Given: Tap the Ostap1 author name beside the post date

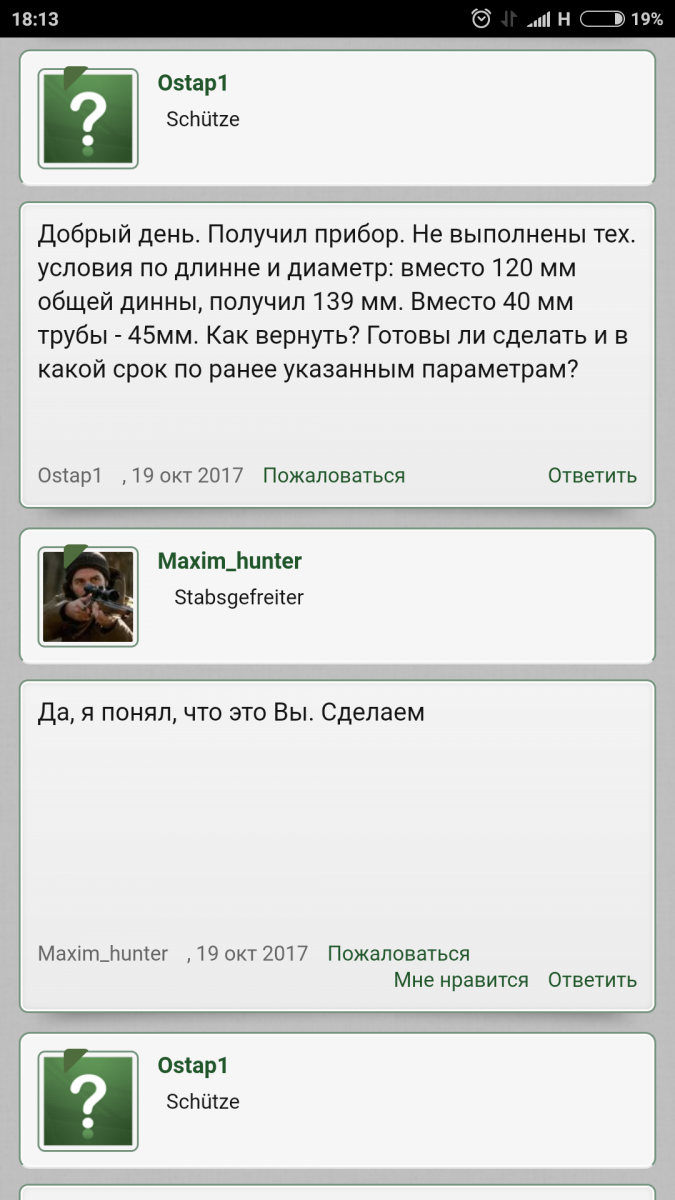Looking at the screenshot, I should [x=70, y=476].
